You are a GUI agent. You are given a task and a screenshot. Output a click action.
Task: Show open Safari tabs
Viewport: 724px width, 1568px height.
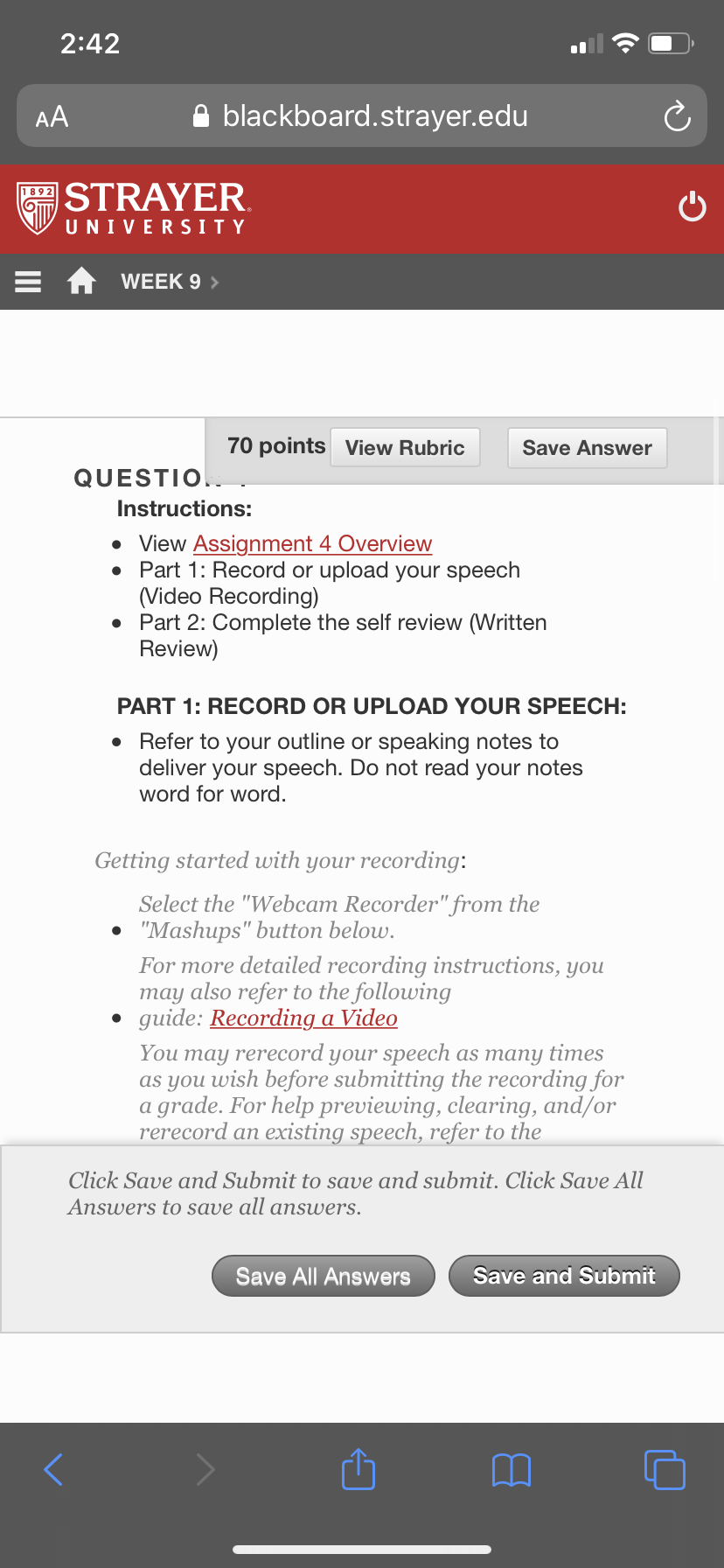(x=665, y=1469)
